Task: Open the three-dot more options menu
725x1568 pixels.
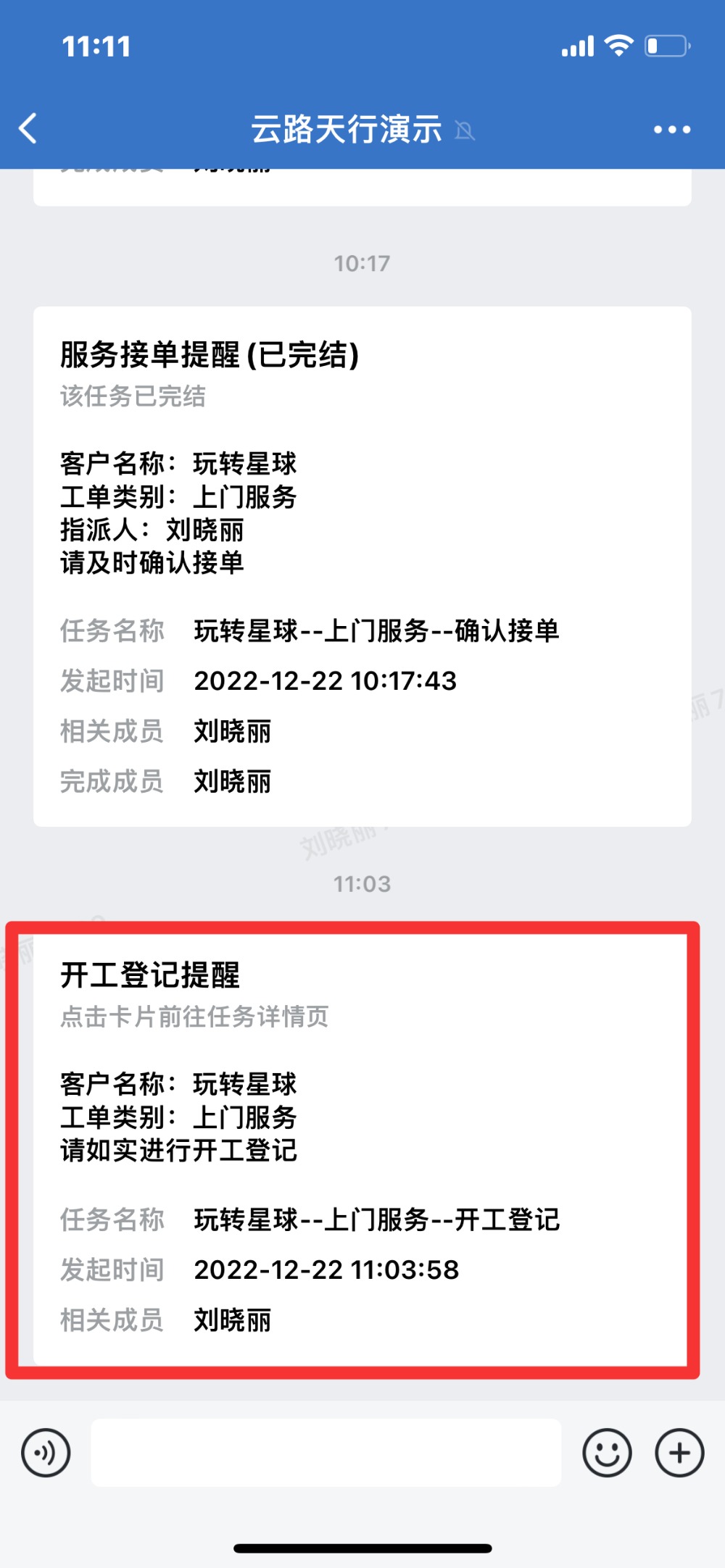Action: (x=672, y=130)
